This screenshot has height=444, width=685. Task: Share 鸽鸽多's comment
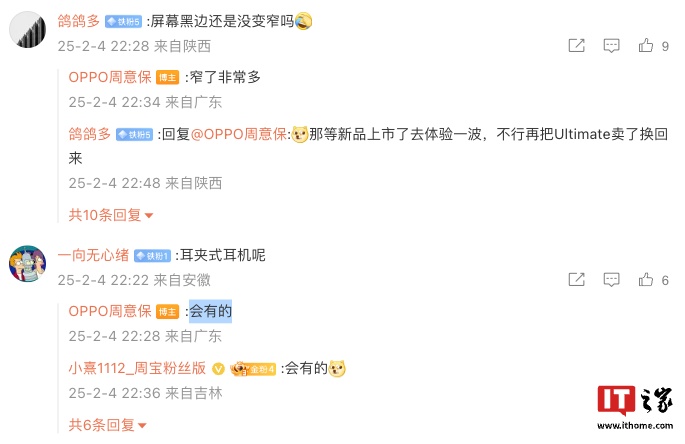[x=576, y=45]
